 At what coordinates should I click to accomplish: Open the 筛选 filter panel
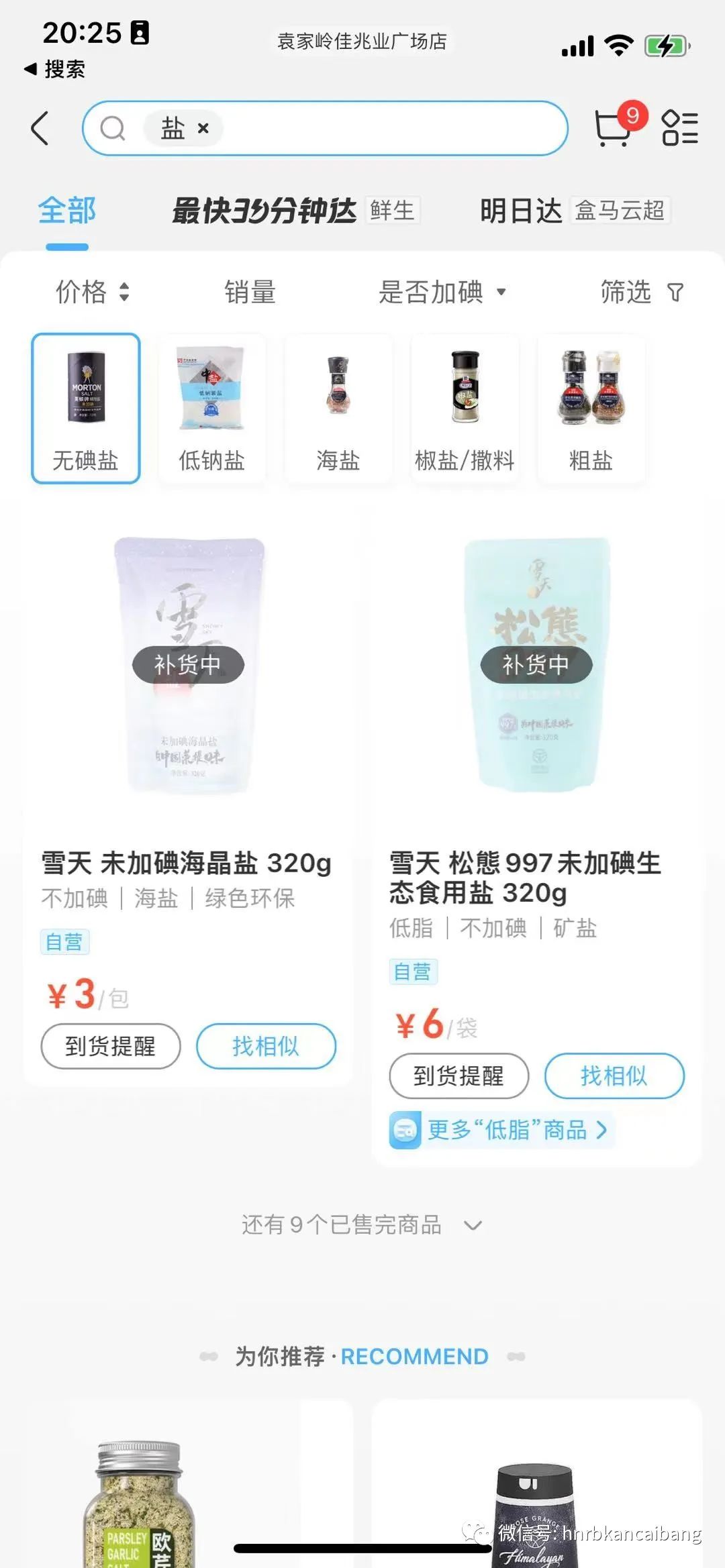tap(641, 292)
